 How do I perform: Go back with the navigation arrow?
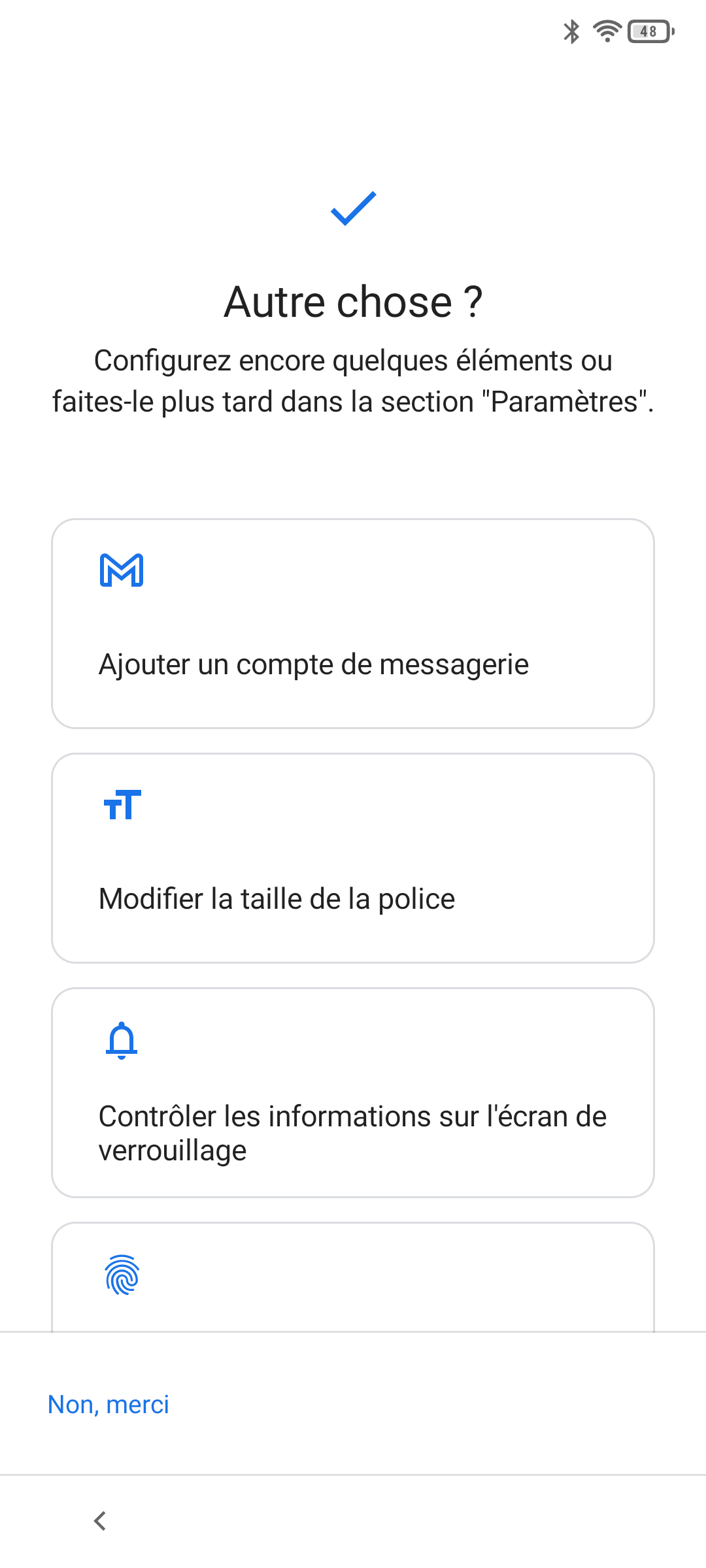coord(100,1521)
